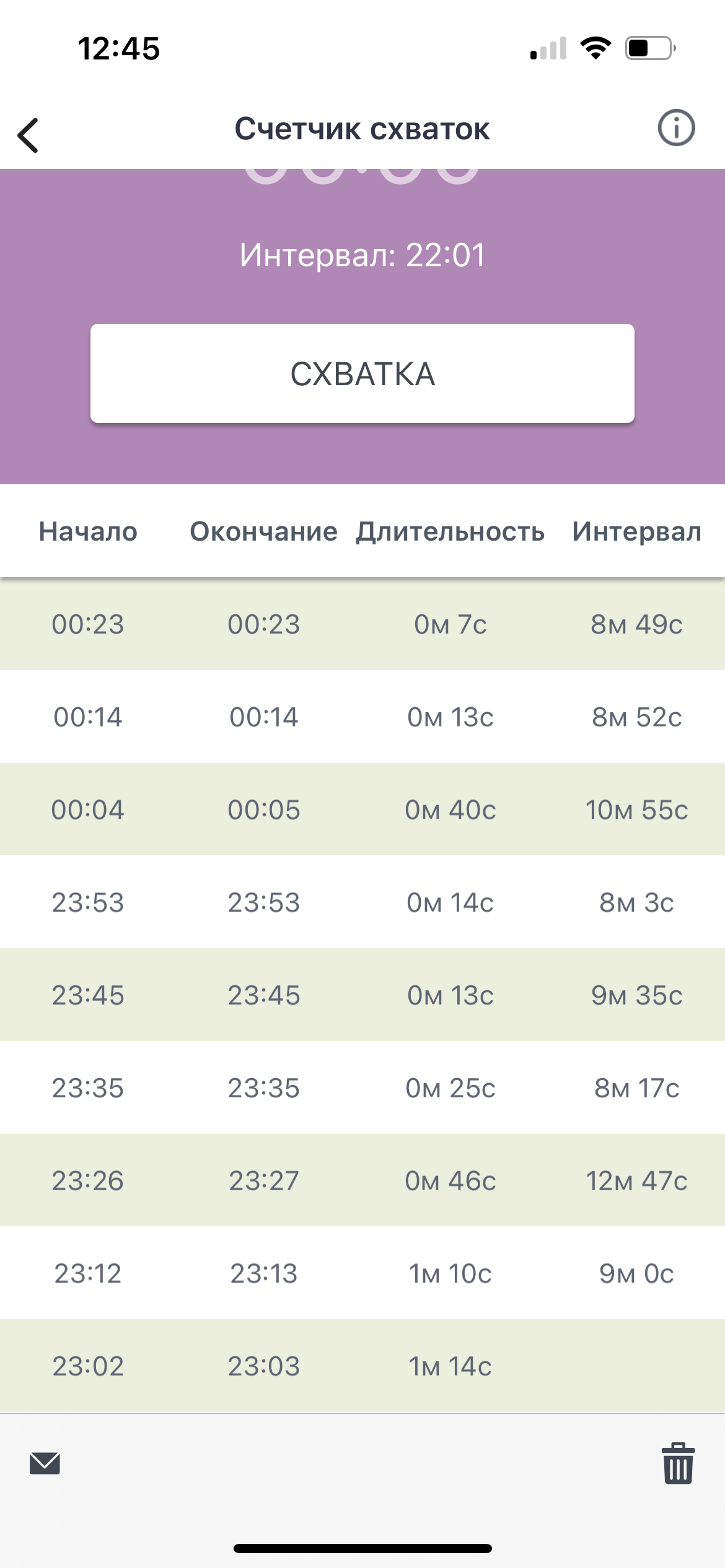The image size is (725, 1568).
Task: Tap the СХВАТКА button
Action: [362, 373]
